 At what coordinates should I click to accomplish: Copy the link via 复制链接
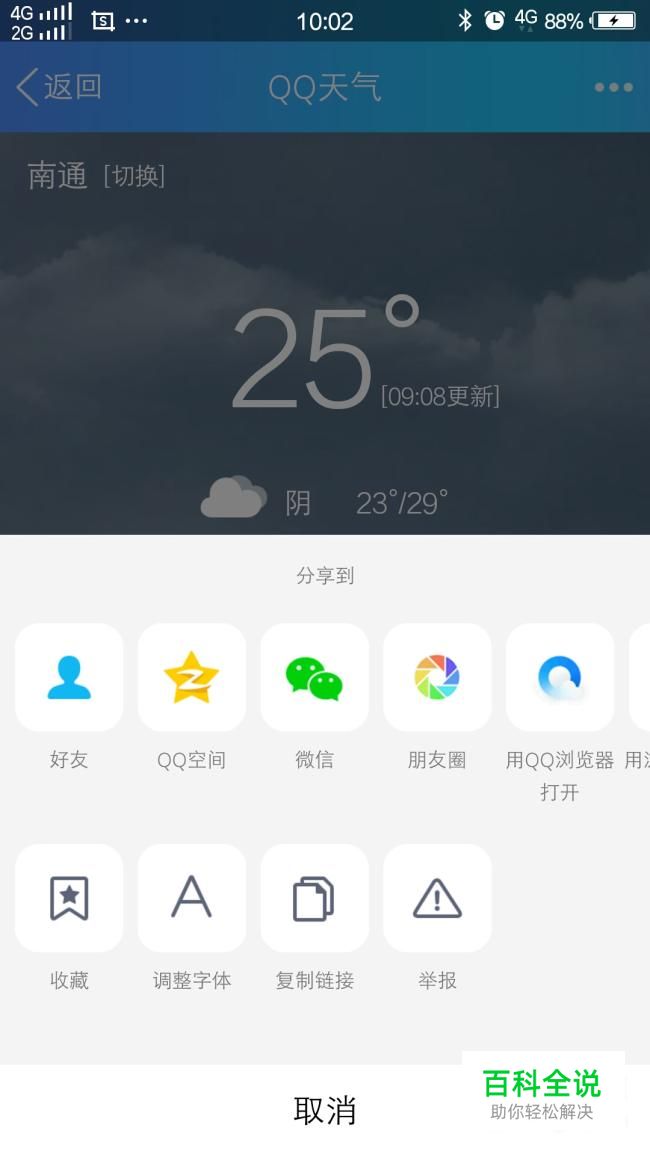pos(314,898)
